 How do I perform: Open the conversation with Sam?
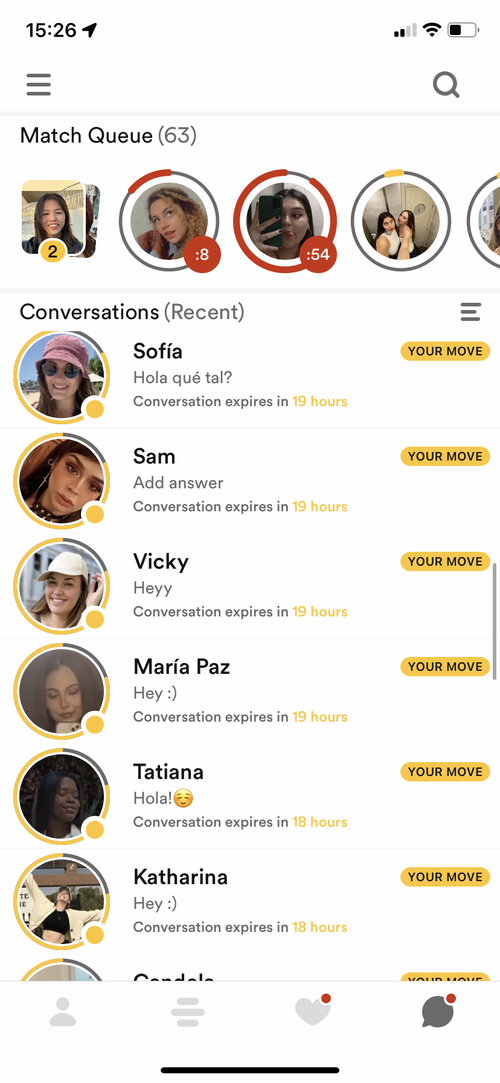[x=250, y=481]
